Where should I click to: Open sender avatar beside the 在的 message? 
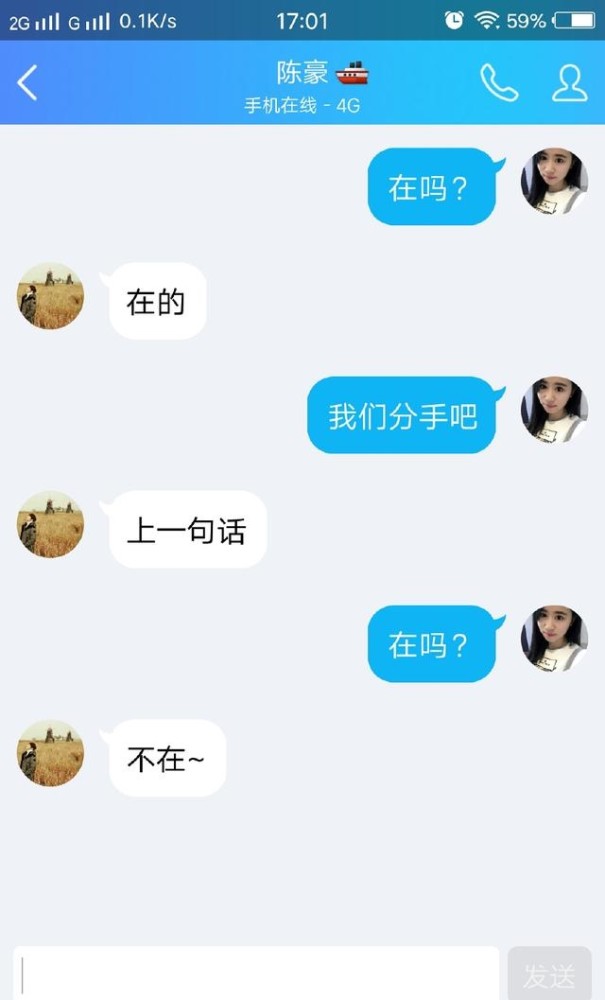[50, 296]
